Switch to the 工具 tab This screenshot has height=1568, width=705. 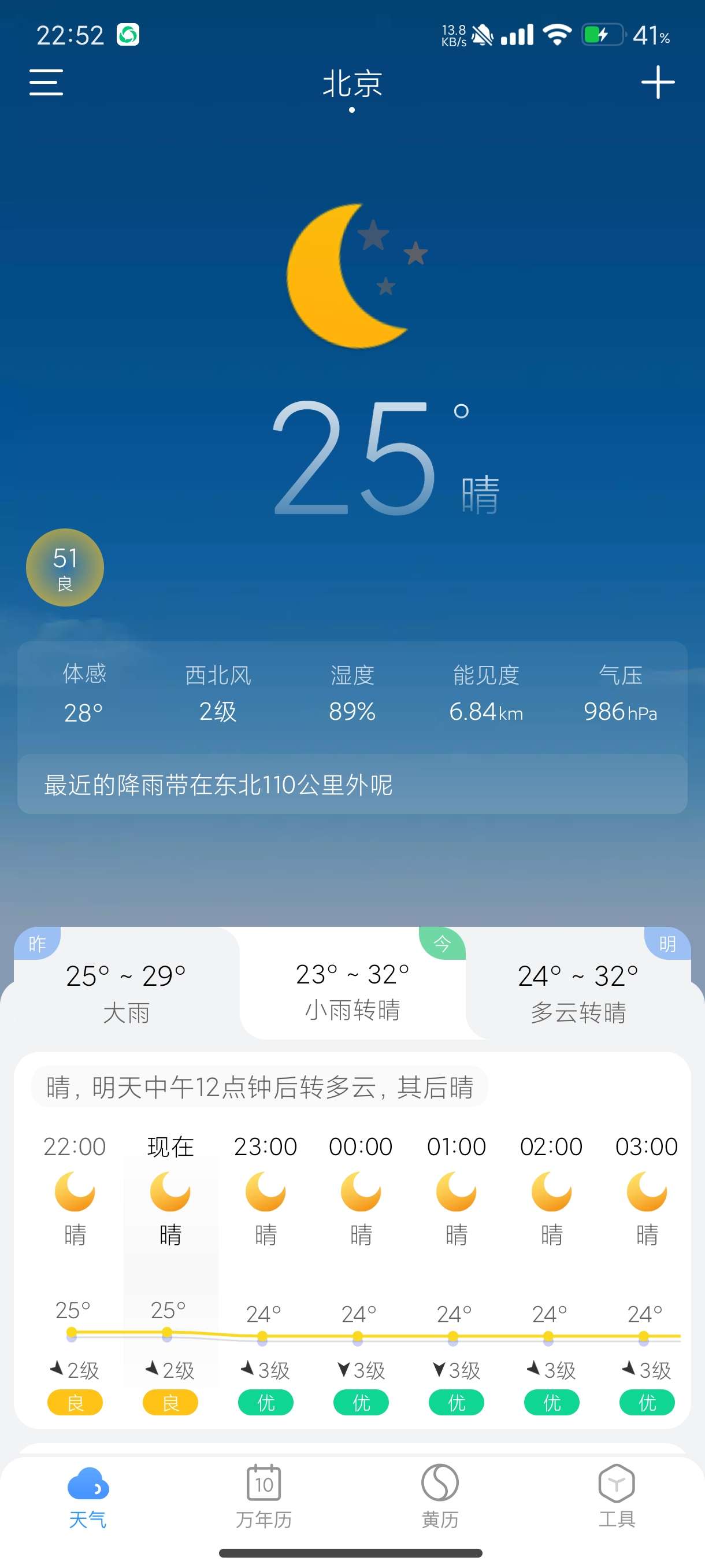616,1495
